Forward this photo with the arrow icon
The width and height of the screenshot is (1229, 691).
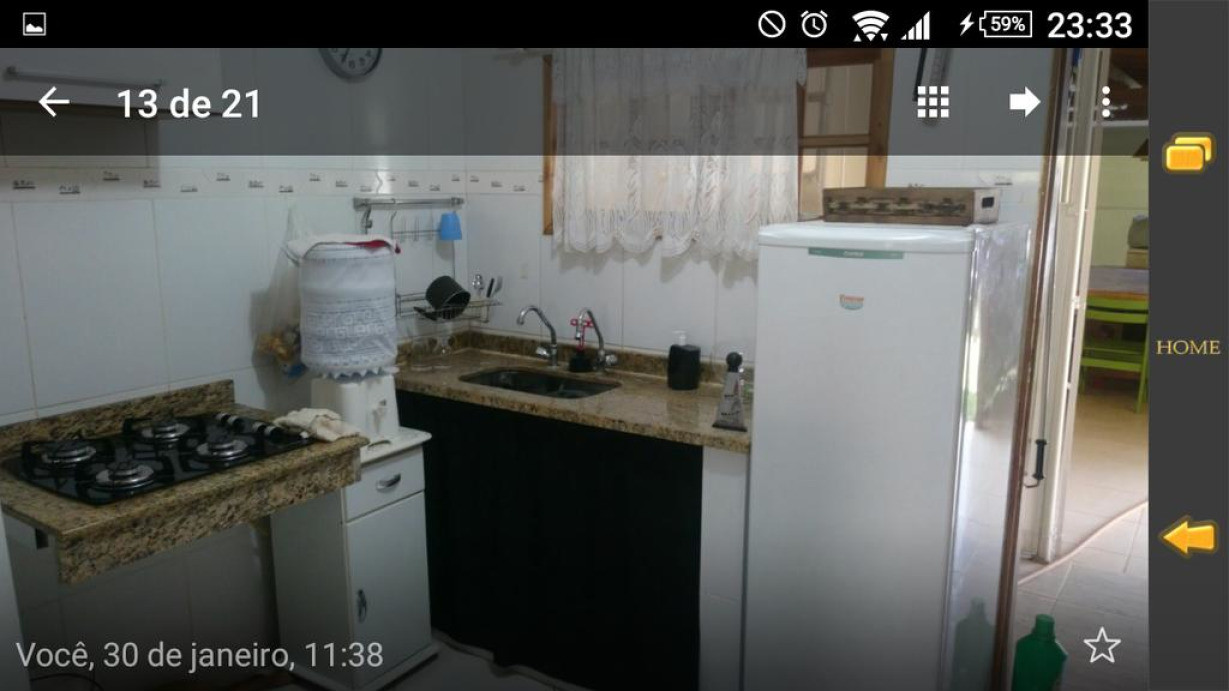click(1024, 102)
